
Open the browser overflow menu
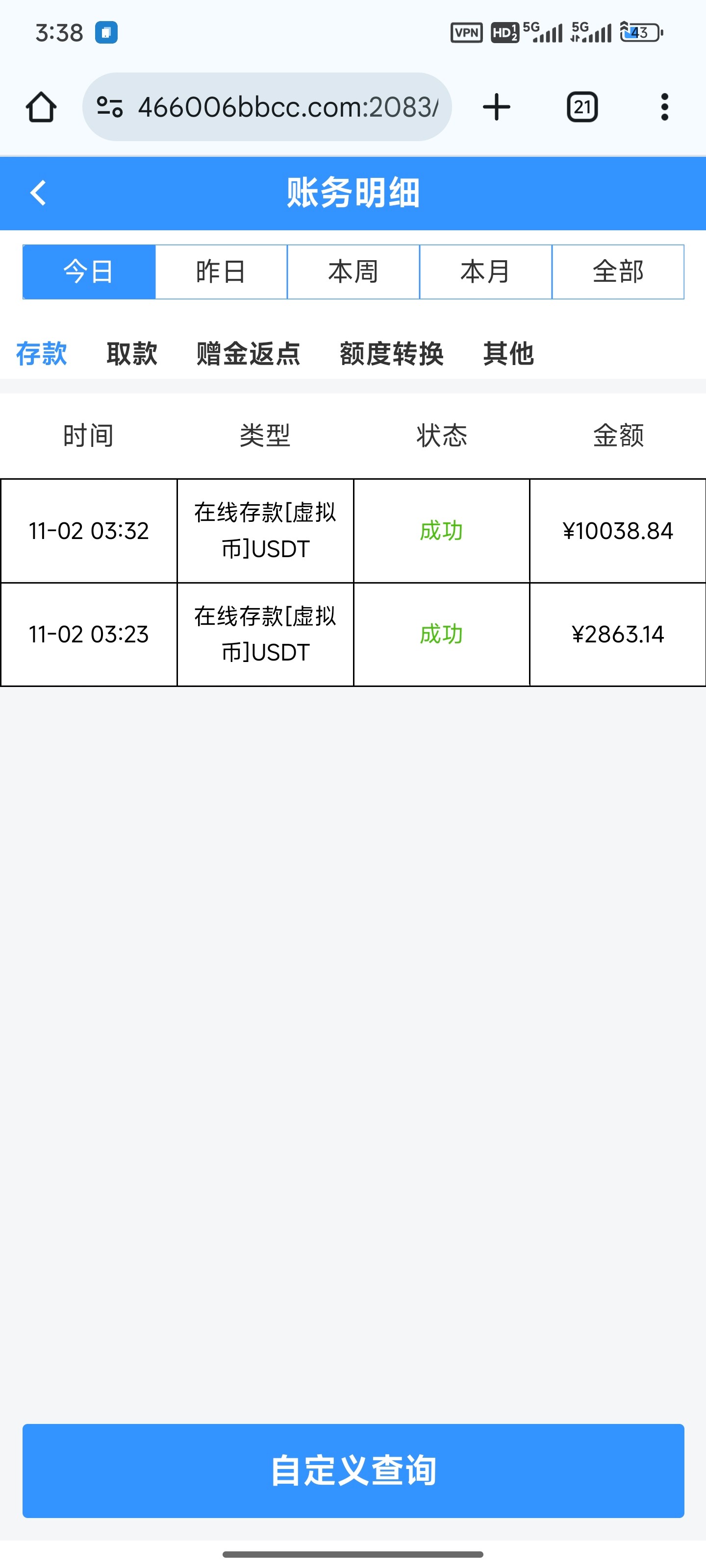(x=664, y=107)
